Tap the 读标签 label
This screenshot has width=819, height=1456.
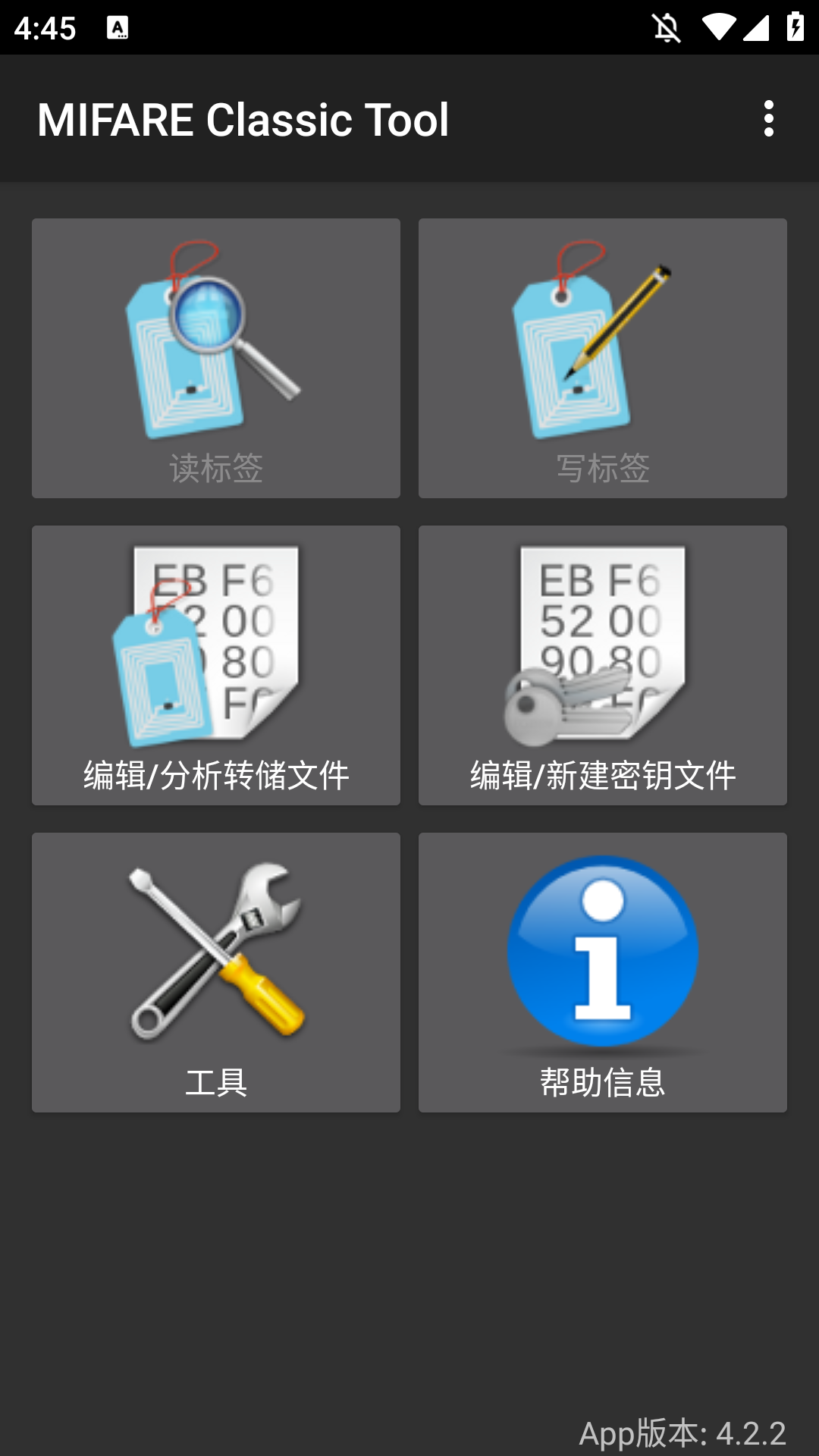(215, 469)
